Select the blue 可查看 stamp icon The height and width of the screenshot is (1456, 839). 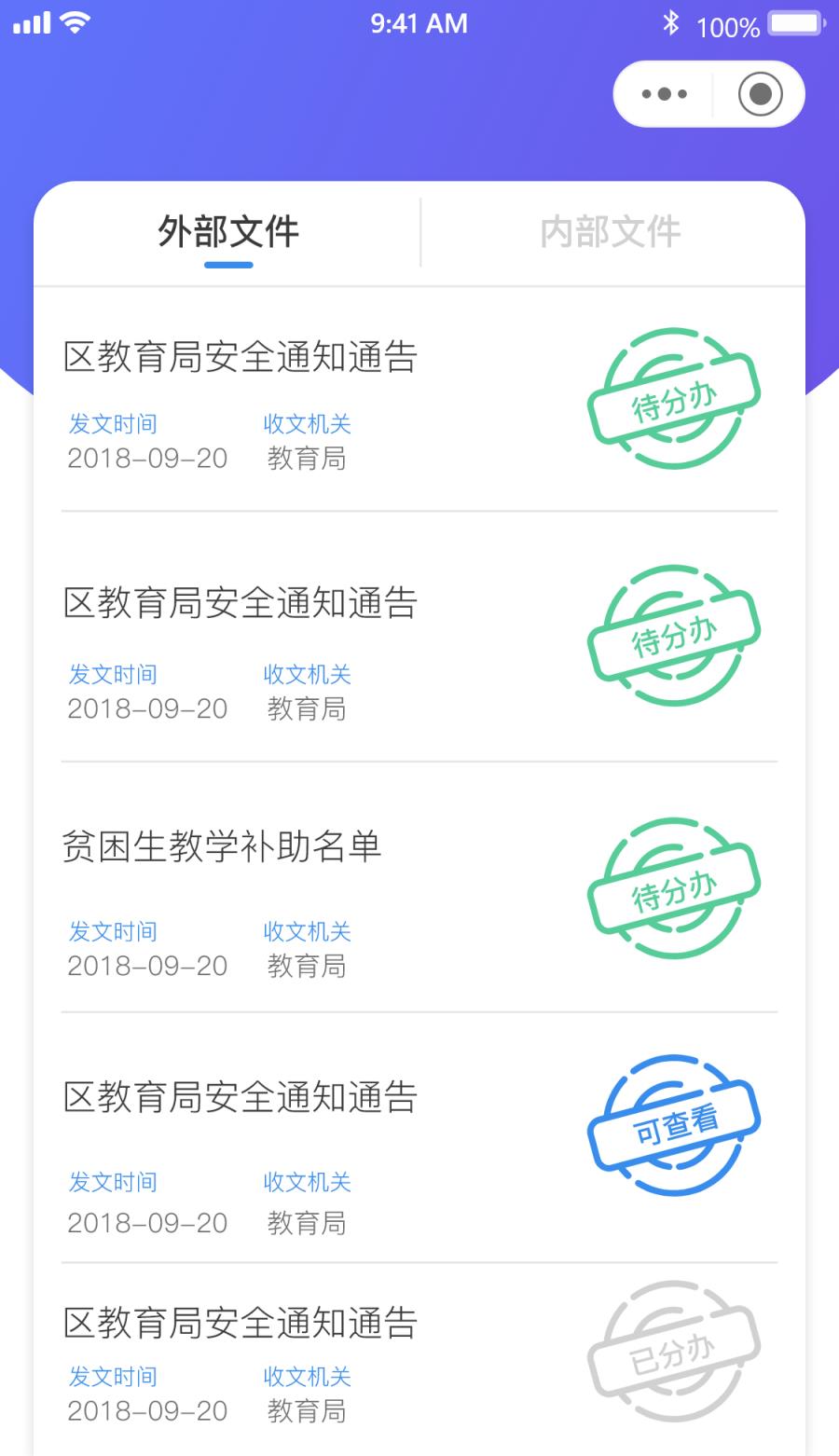click(x=673, y=1125)
